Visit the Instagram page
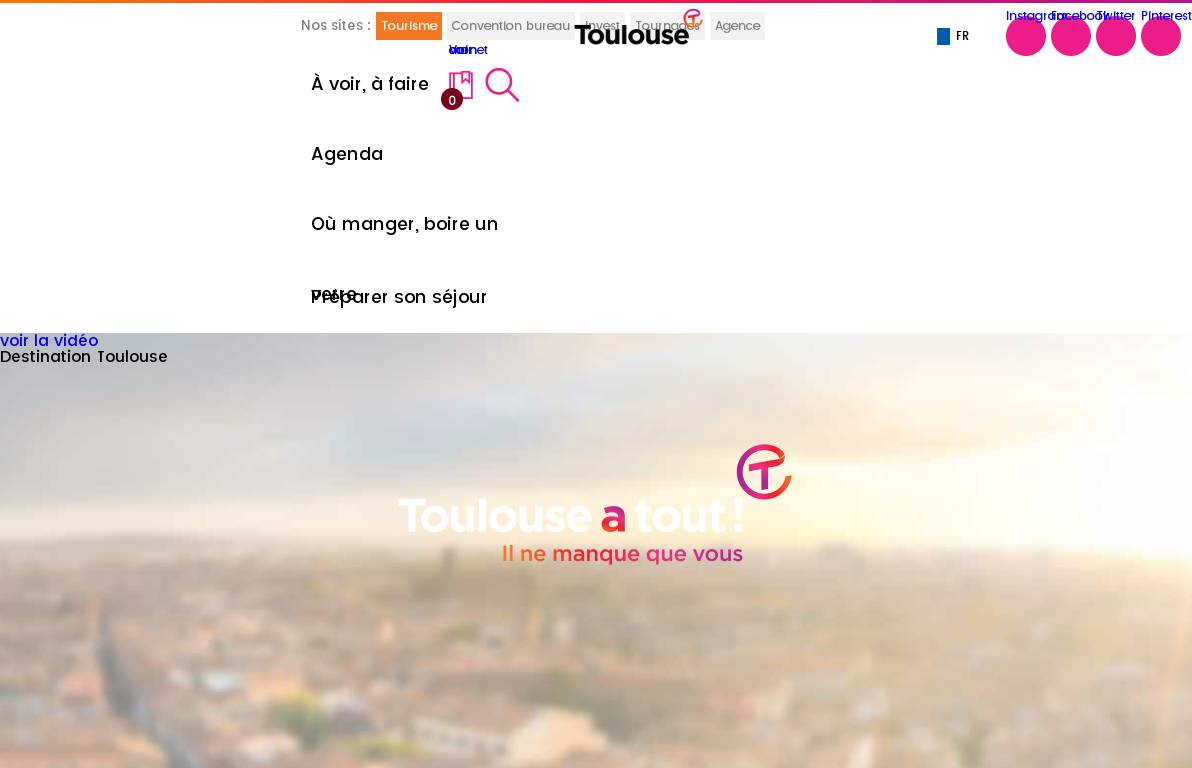The height and width of the screenshot is (768, 1192). [x=1025, y=36]
